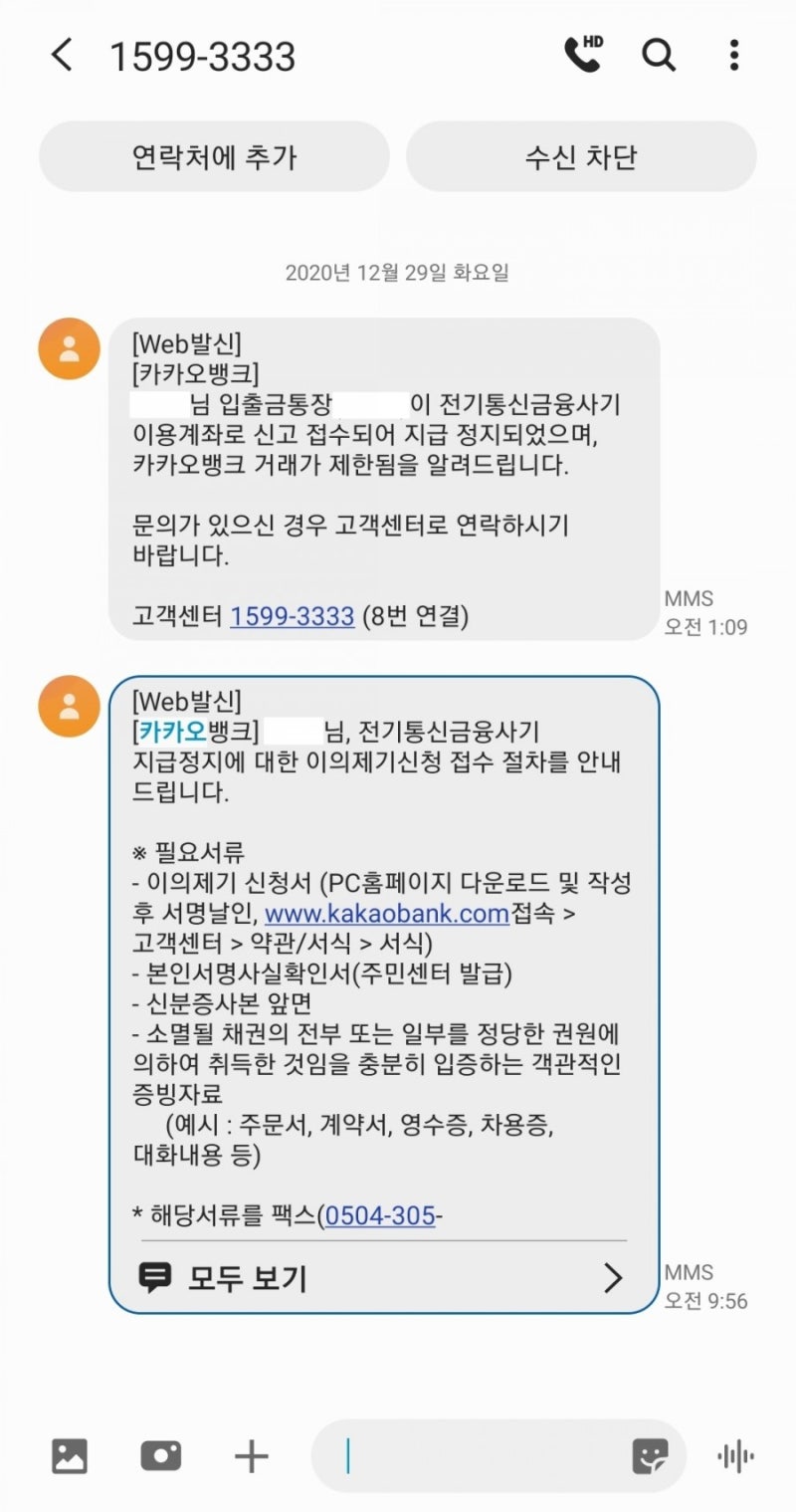Image resolution: width=796 pixels, height=1512 pixels.
Task: Record a voice message
Action: pyautogui.click(x=735, y=1457)
